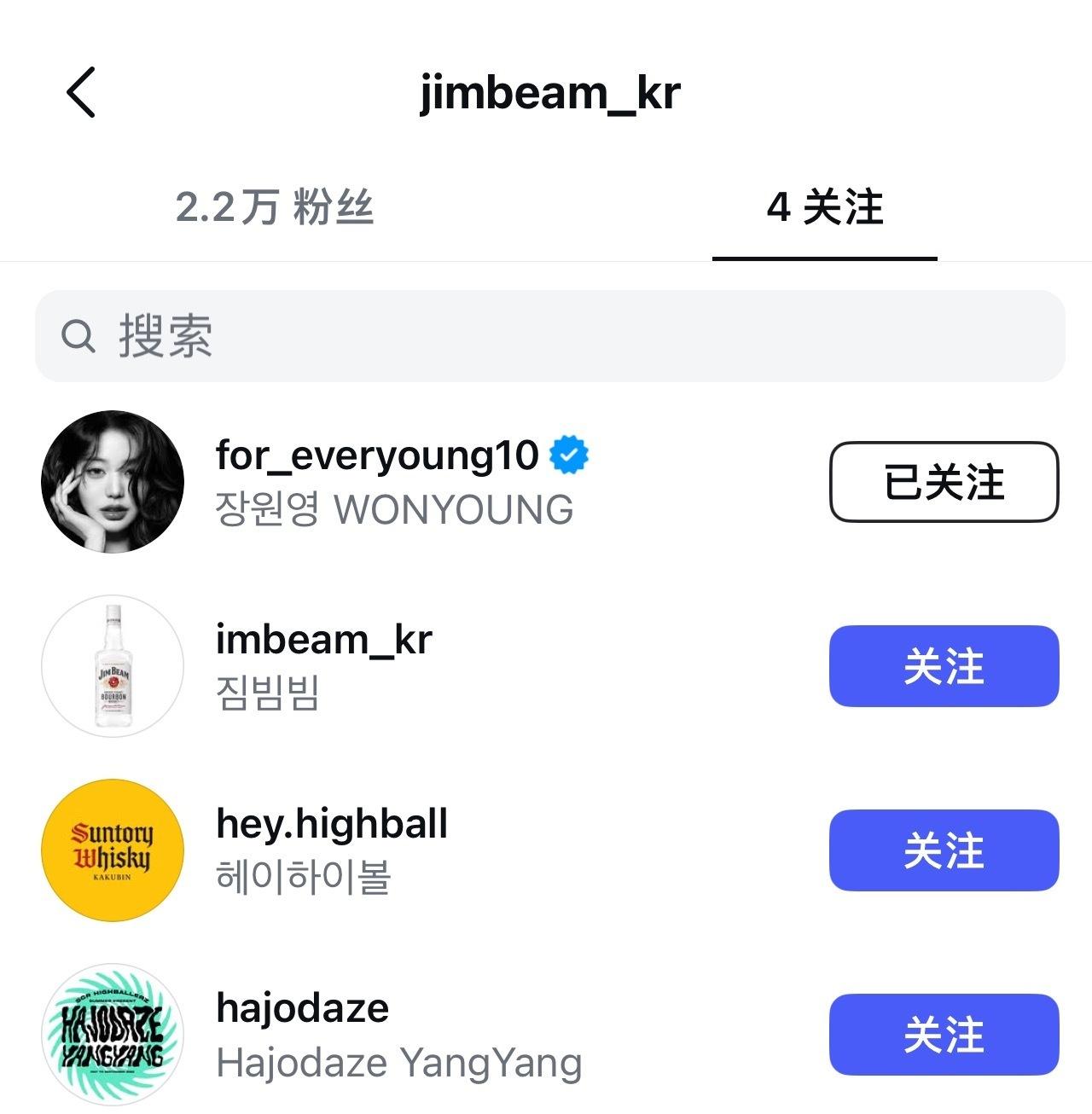The image size is (1092, 1114).
Task: Open the imbeam_kr profile row
Action: point(324,666)
